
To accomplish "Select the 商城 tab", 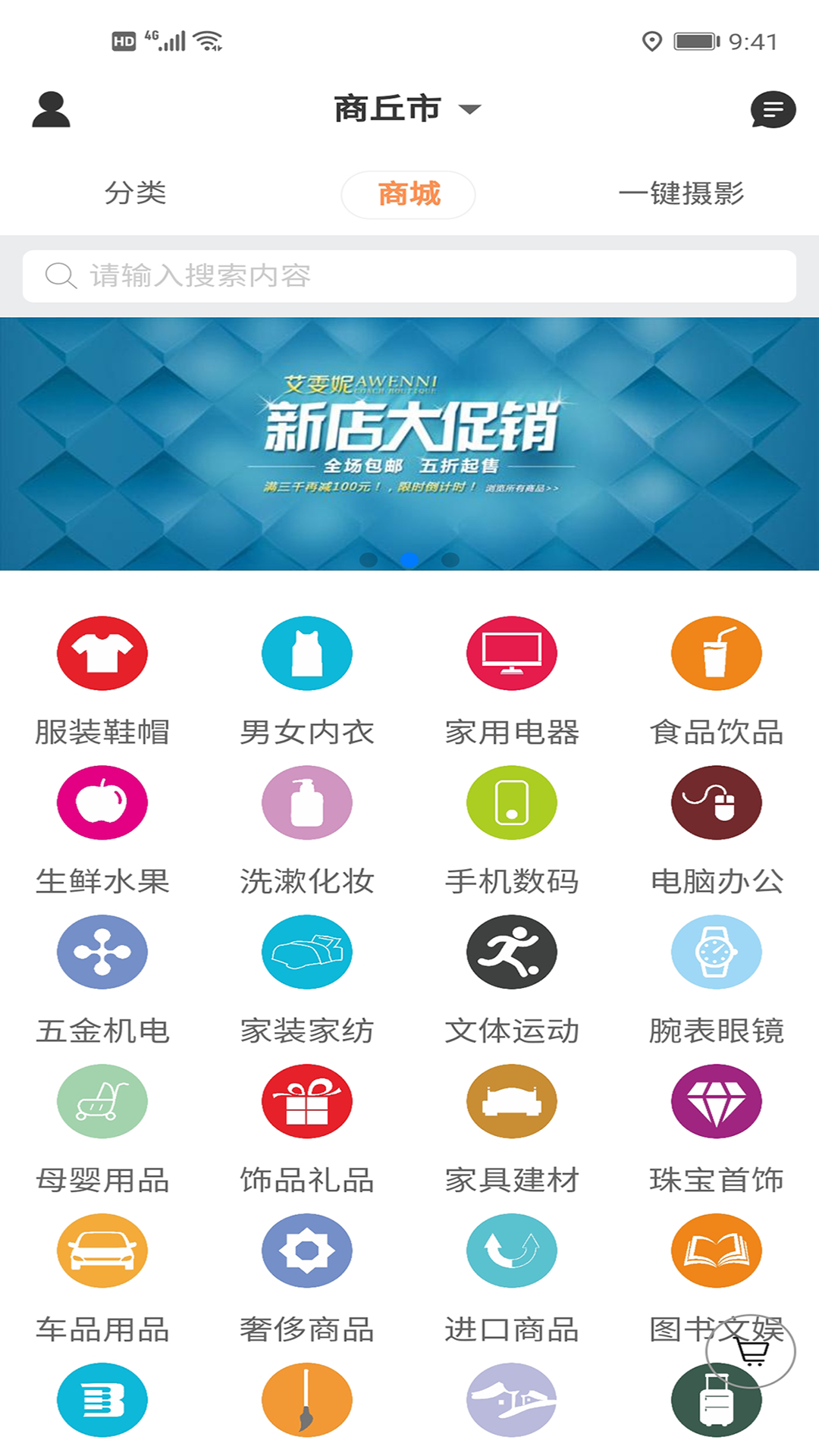I will (409, 195).
